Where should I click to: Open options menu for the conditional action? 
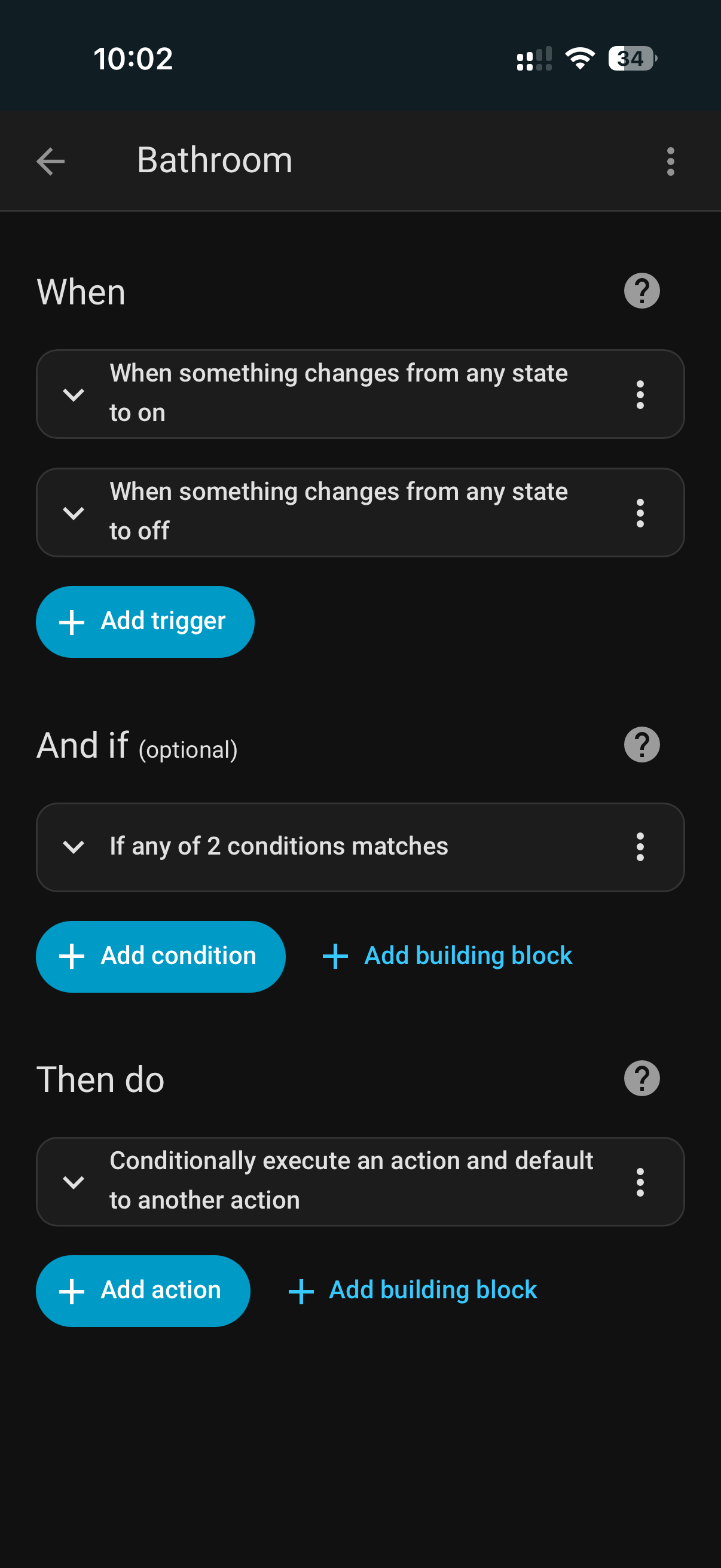point(640,1182)
